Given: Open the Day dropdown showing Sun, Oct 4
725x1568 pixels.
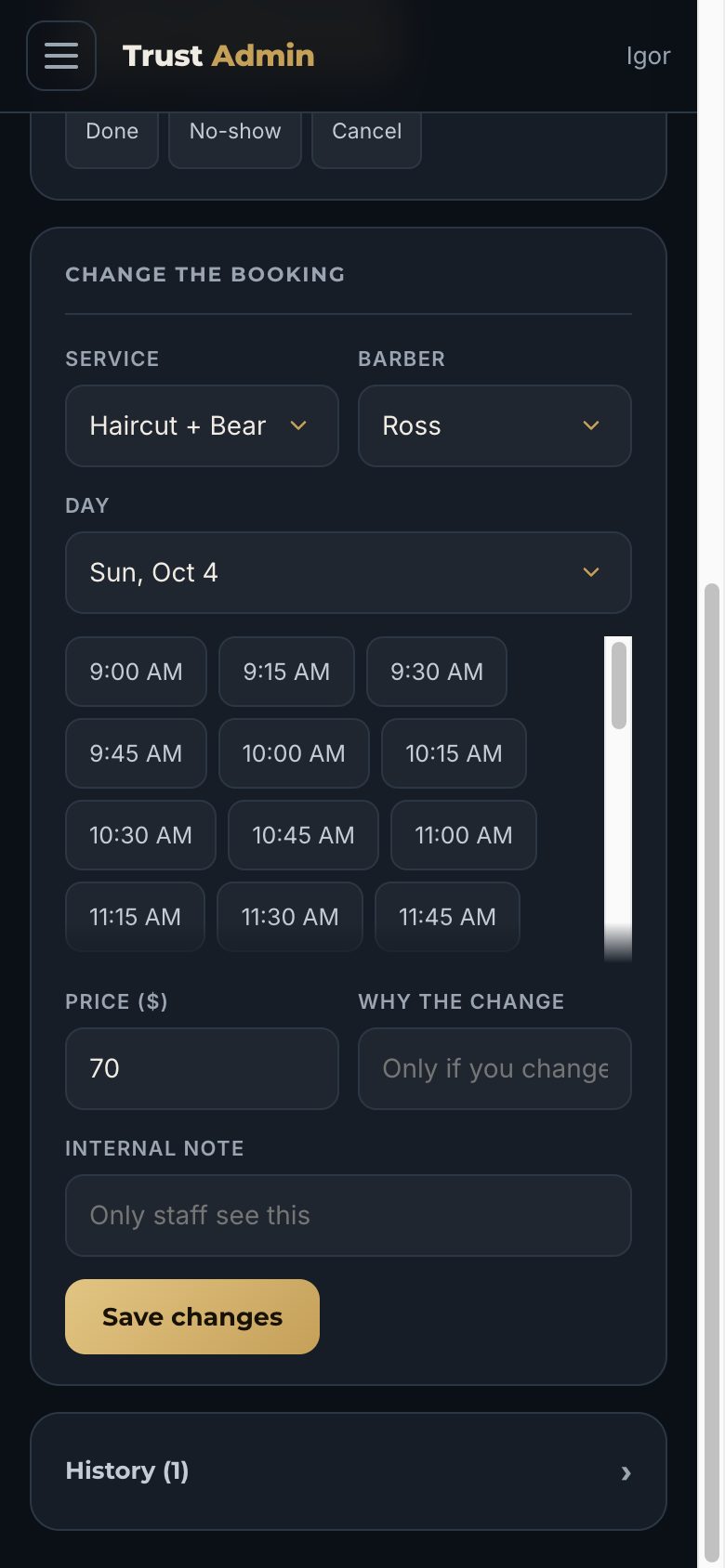Looking at the screenshot, I should point(349,572).
